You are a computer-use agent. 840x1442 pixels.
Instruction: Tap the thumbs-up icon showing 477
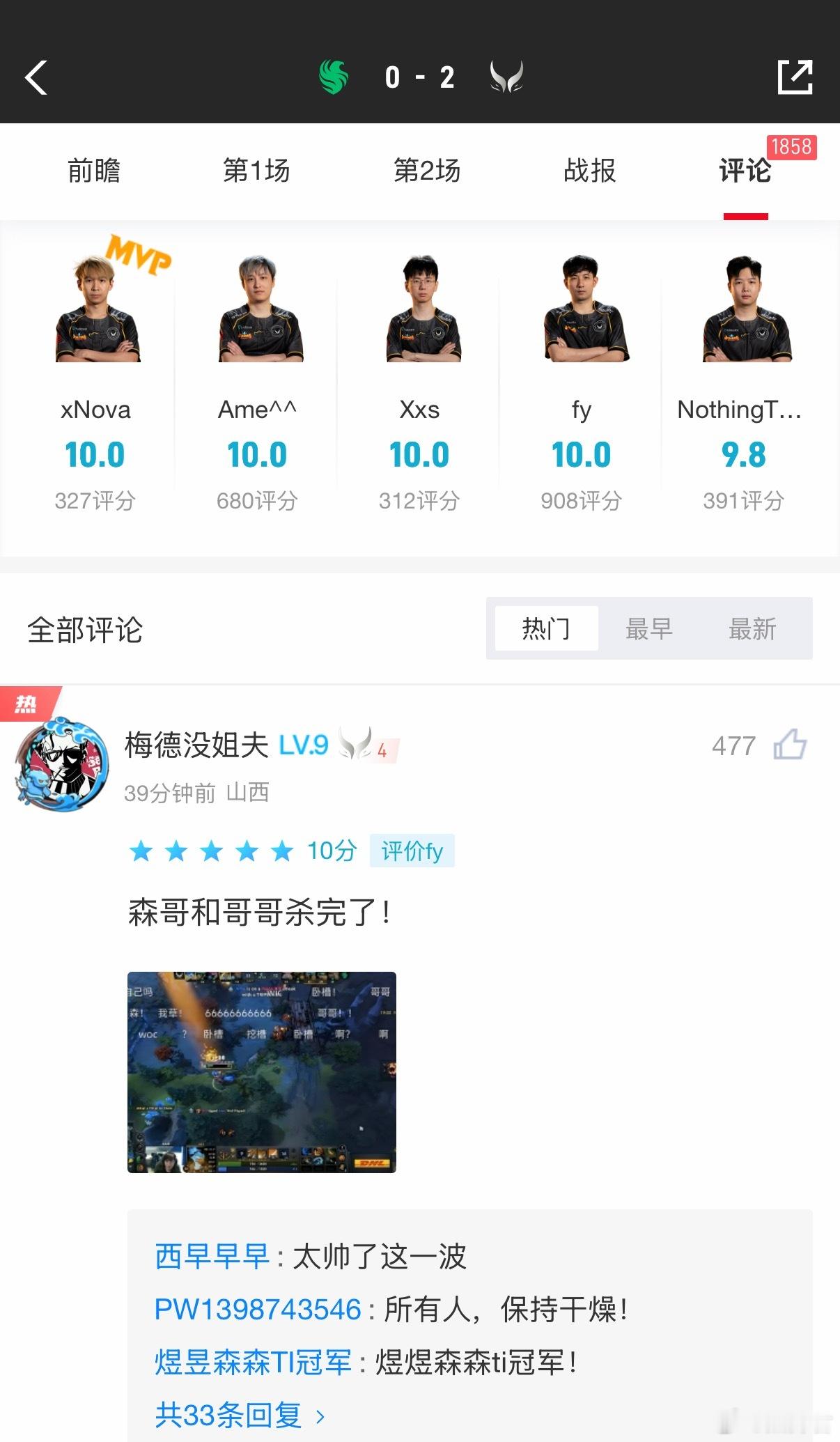point(791,744)
